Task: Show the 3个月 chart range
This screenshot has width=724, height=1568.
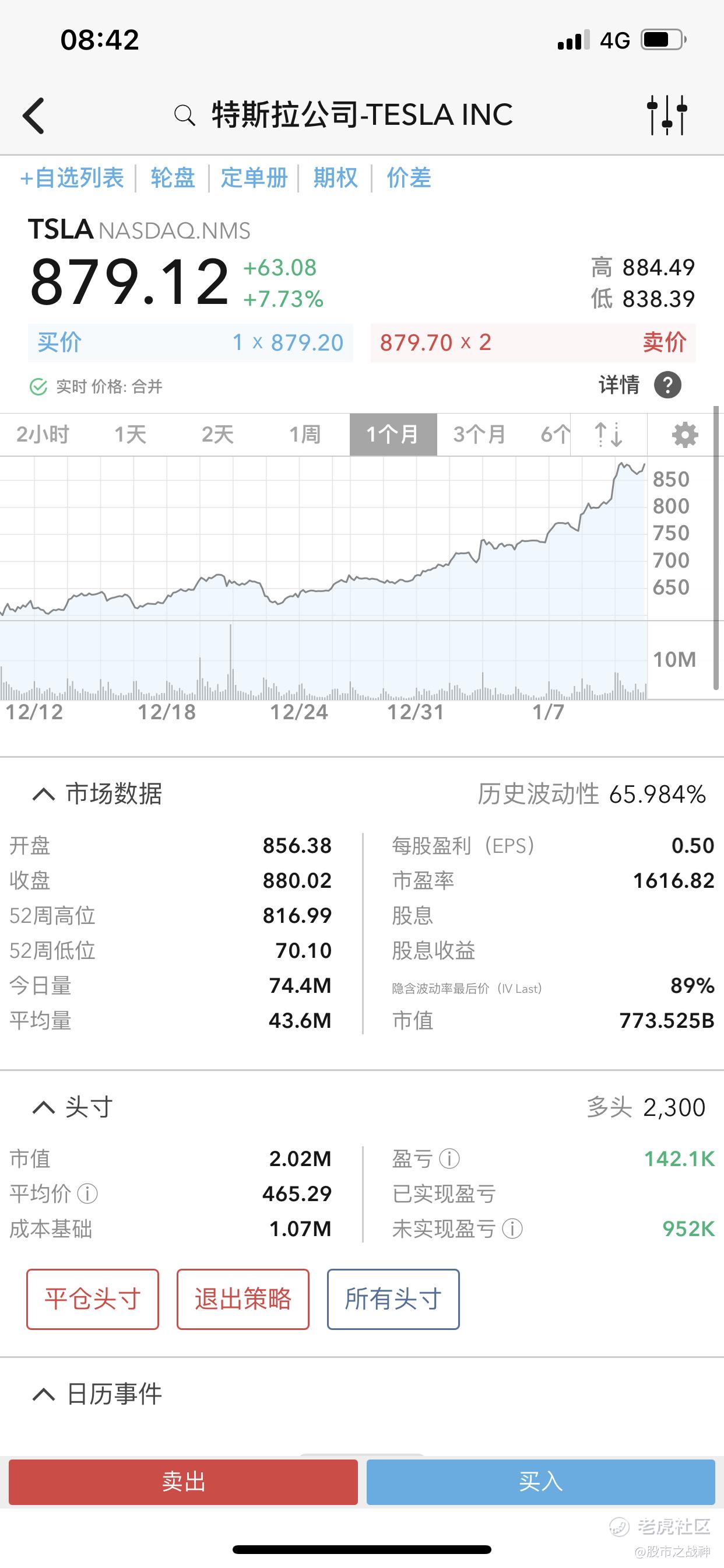Action: (479, 435)
